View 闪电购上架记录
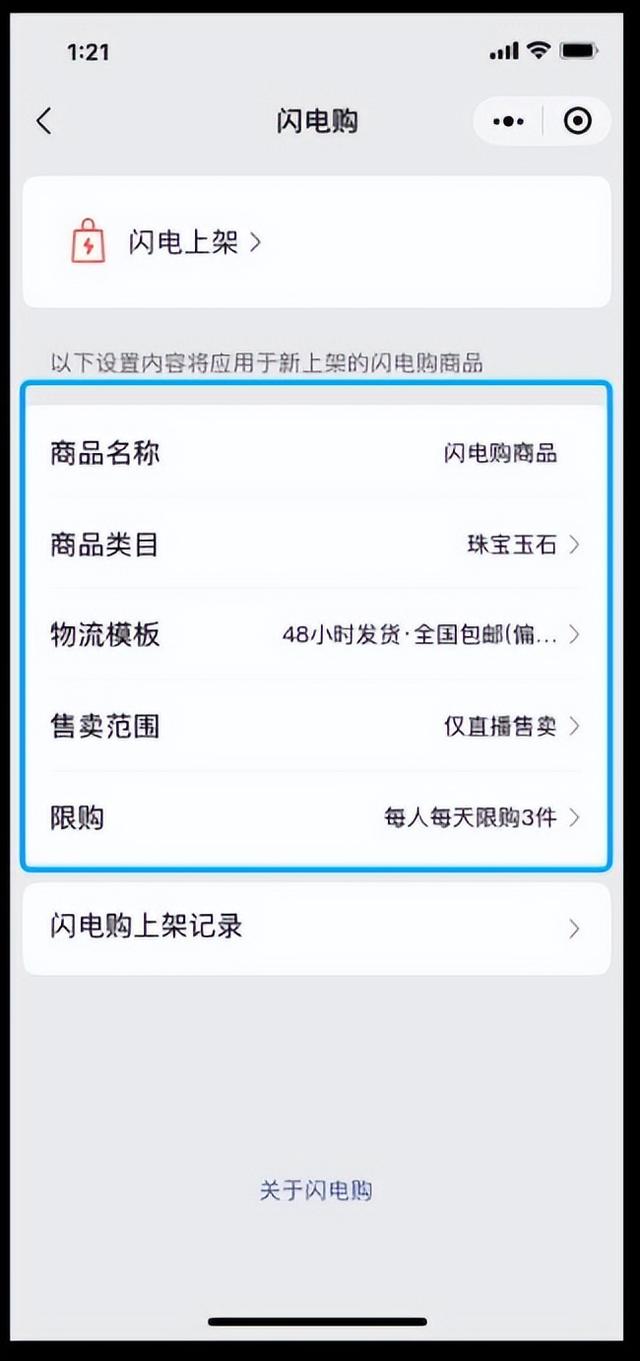Screen dimensions: 640x1361 point(316,928)
